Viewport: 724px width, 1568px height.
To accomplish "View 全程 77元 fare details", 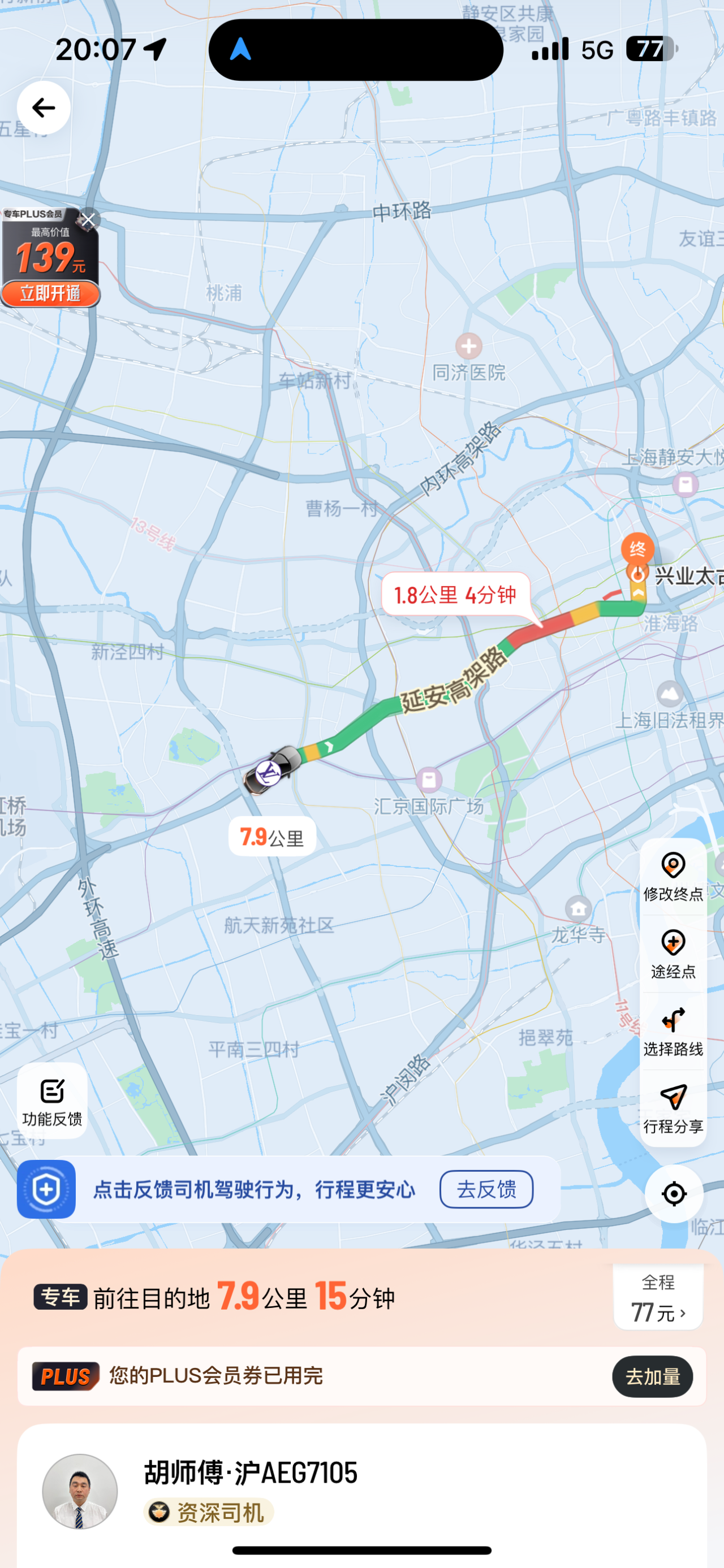I will point(658,1298).
